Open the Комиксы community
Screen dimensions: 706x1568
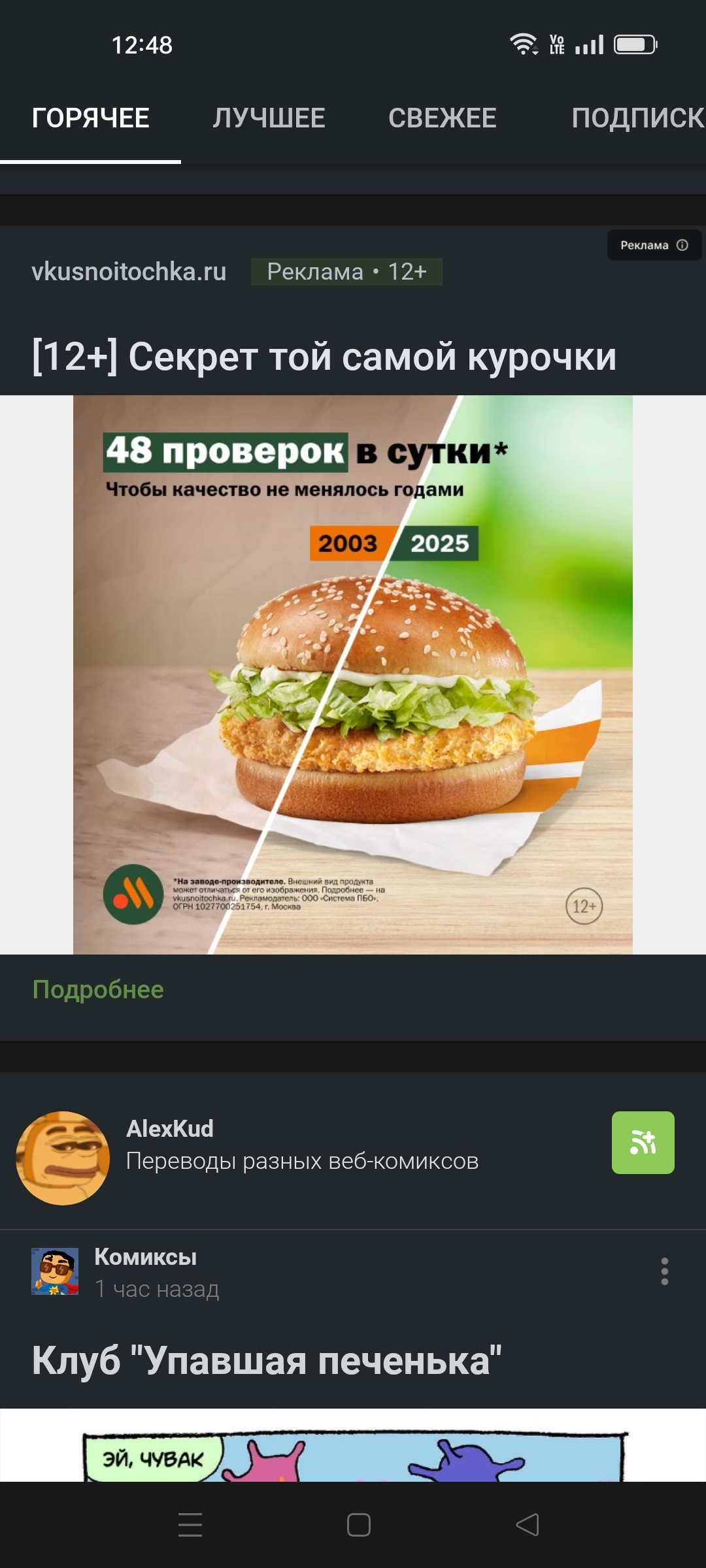[145, 1257]
